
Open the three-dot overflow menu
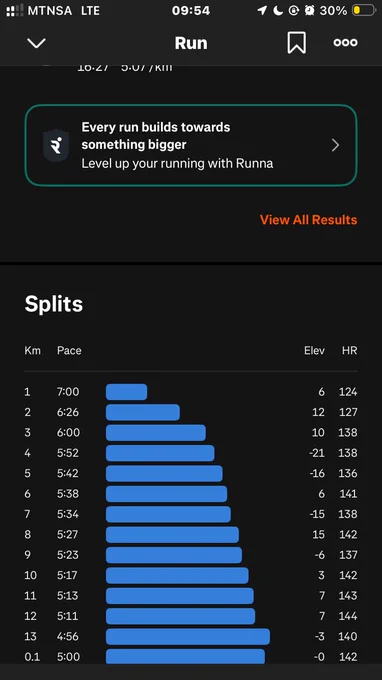(x=346, y=42)
